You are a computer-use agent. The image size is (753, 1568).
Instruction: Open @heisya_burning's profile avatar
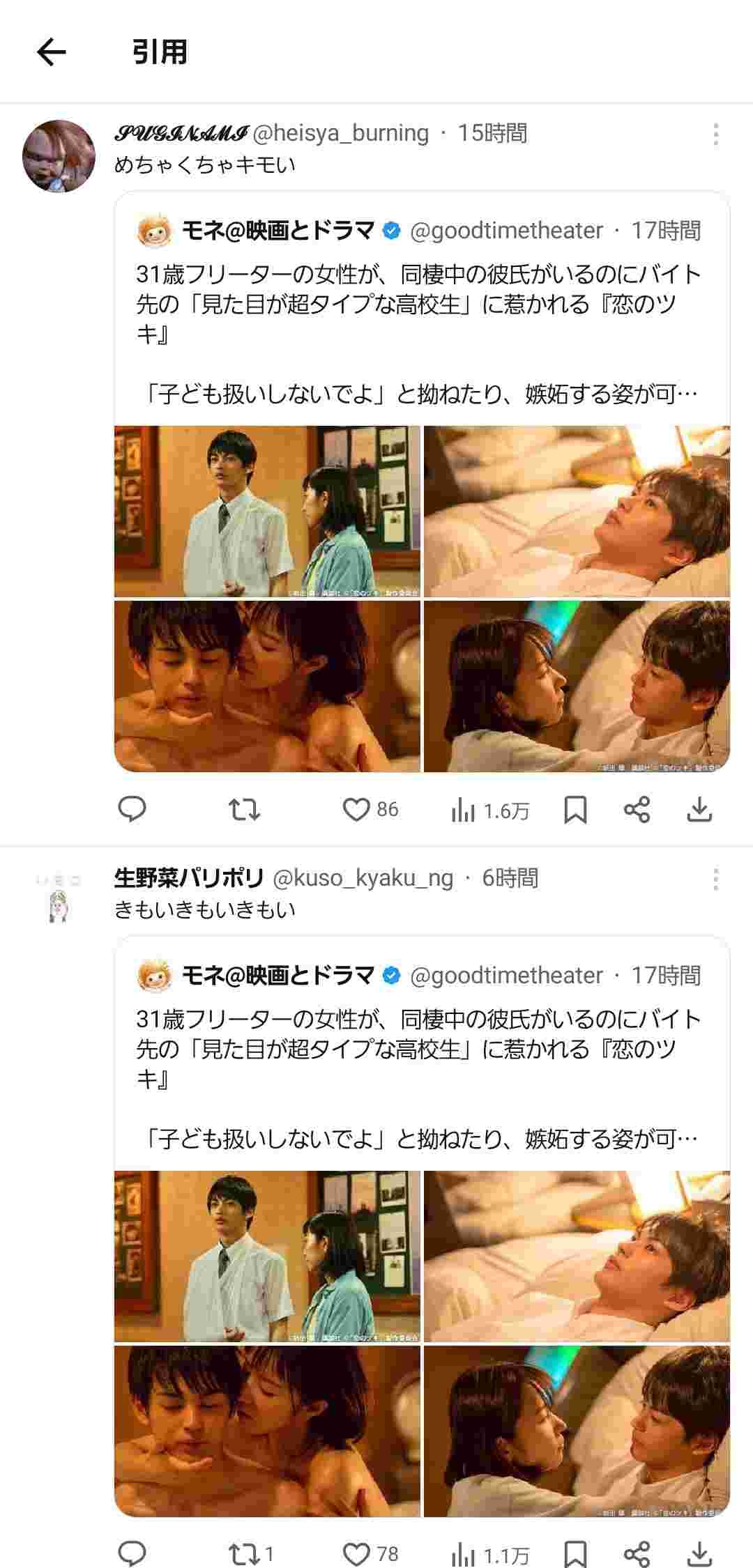pos(59,156)
